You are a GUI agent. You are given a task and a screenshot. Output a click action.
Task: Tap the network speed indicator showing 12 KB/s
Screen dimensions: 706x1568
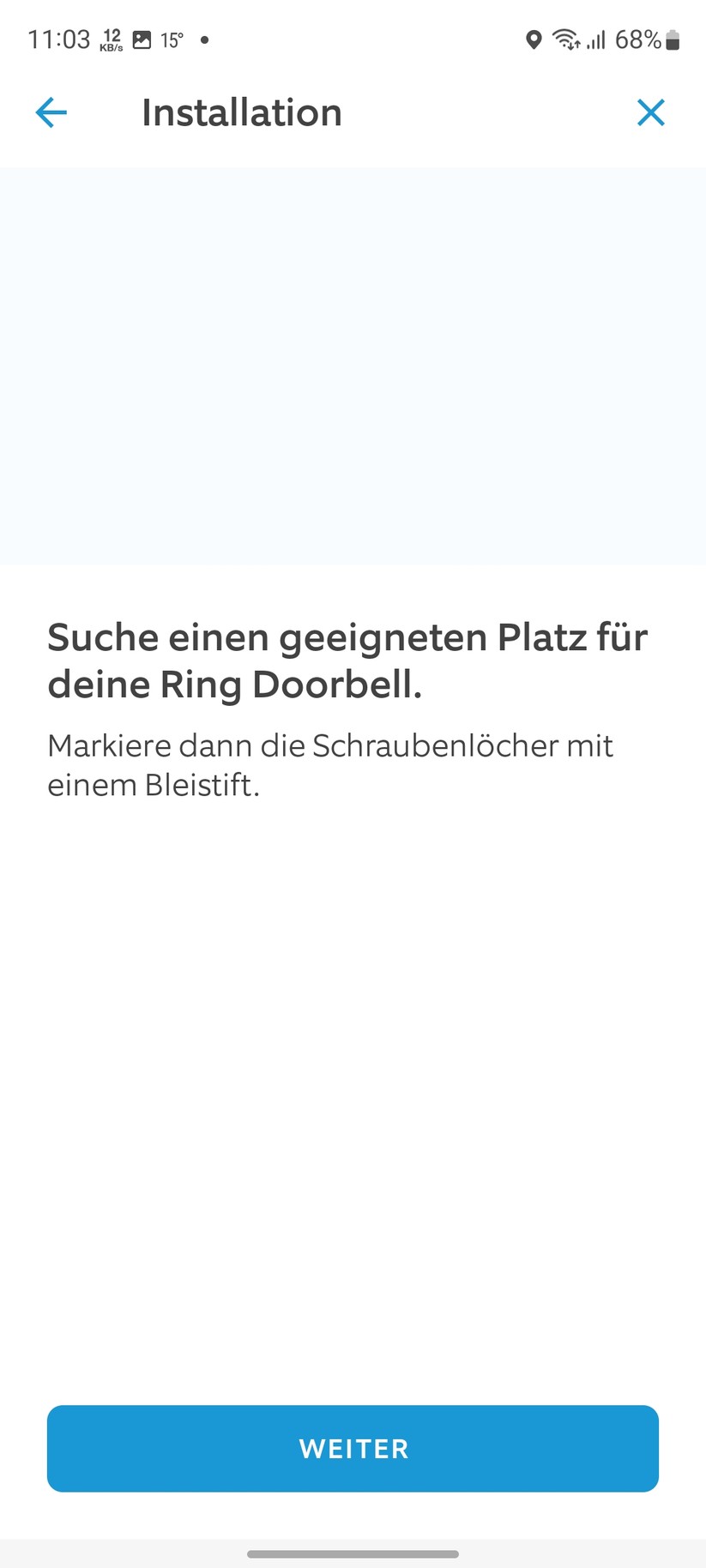pyautogui.click(x=111, y=39)
